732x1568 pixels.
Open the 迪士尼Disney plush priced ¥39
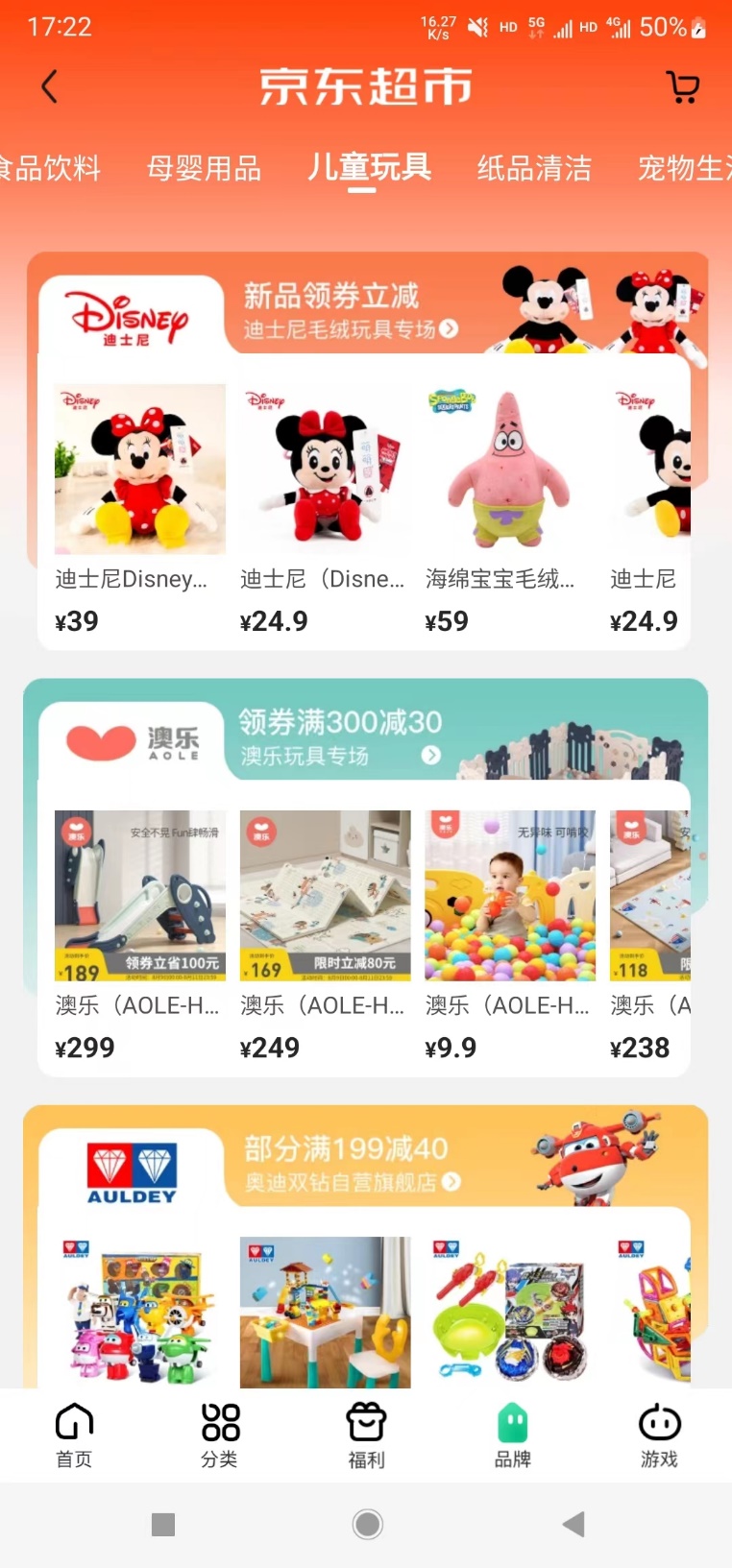[x=140, y=509]
